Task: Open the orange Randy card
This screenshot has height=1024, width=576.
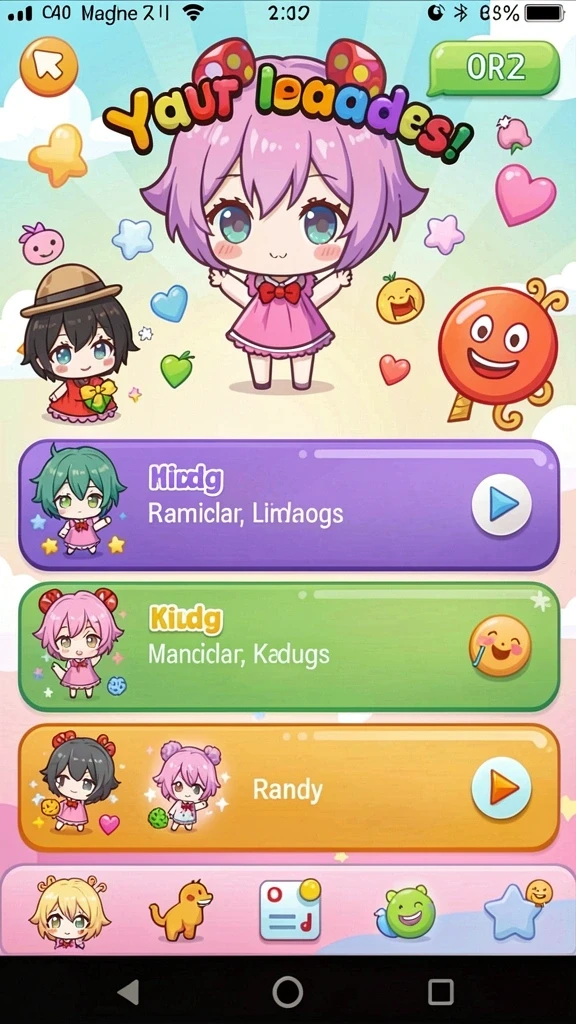Action: tap(289, 787)
